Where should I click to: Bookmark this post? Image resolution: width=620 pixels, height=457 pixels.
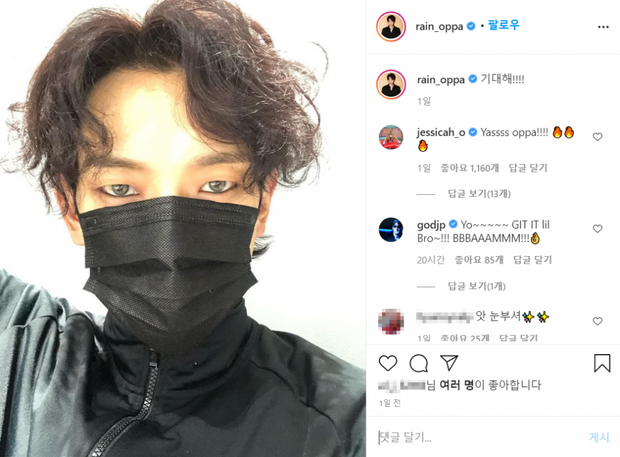coord(602,363)
